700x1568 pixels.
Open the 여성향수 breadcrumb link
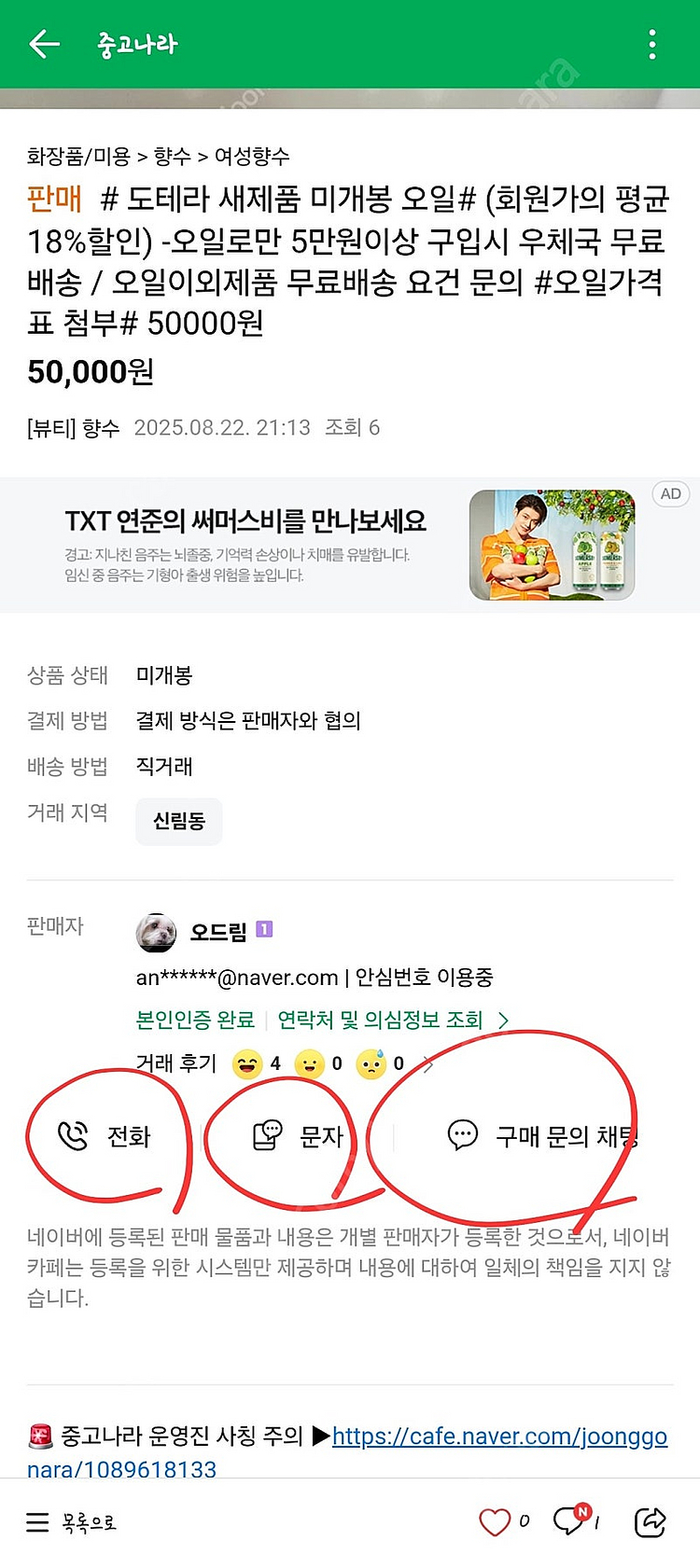tap(252, 156)
